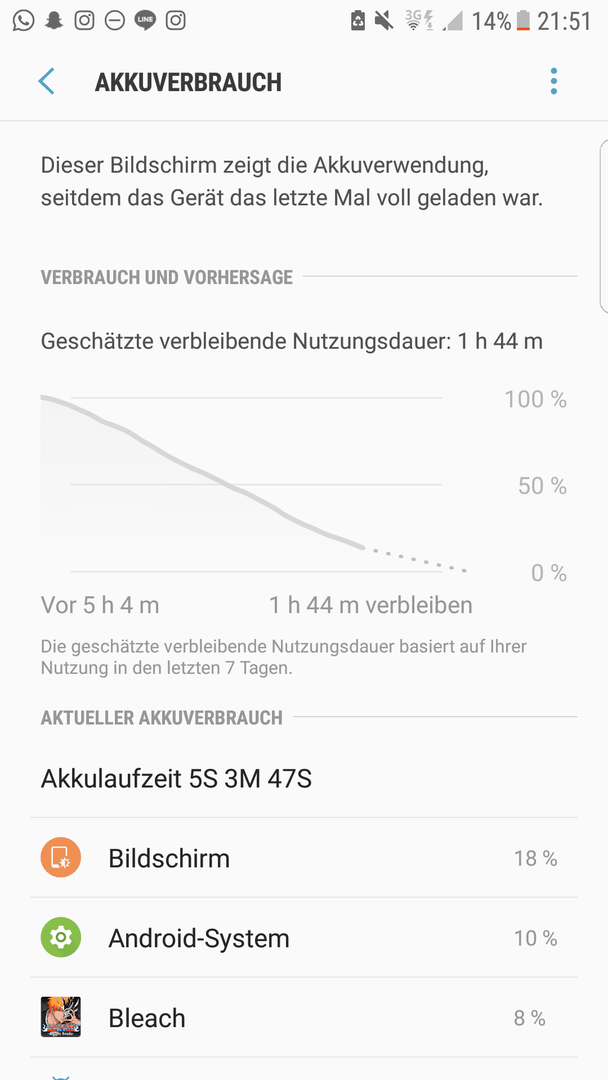Open Bleach battery usage details

(x=304, y=1017)
